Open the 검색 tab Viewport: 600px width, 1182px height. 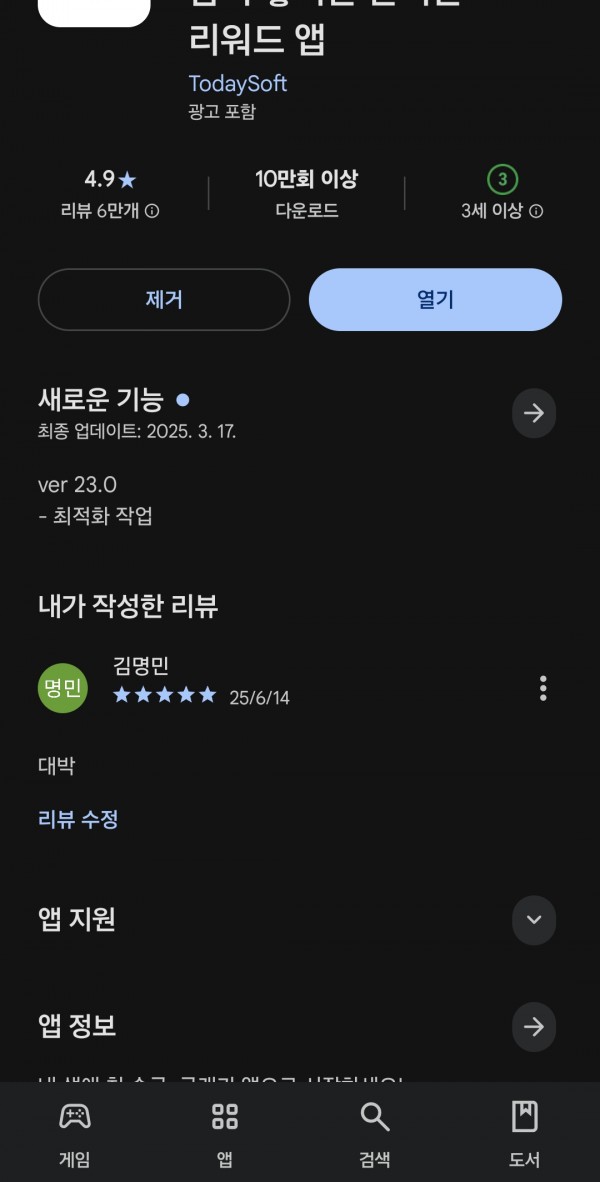pos(375,1133)
